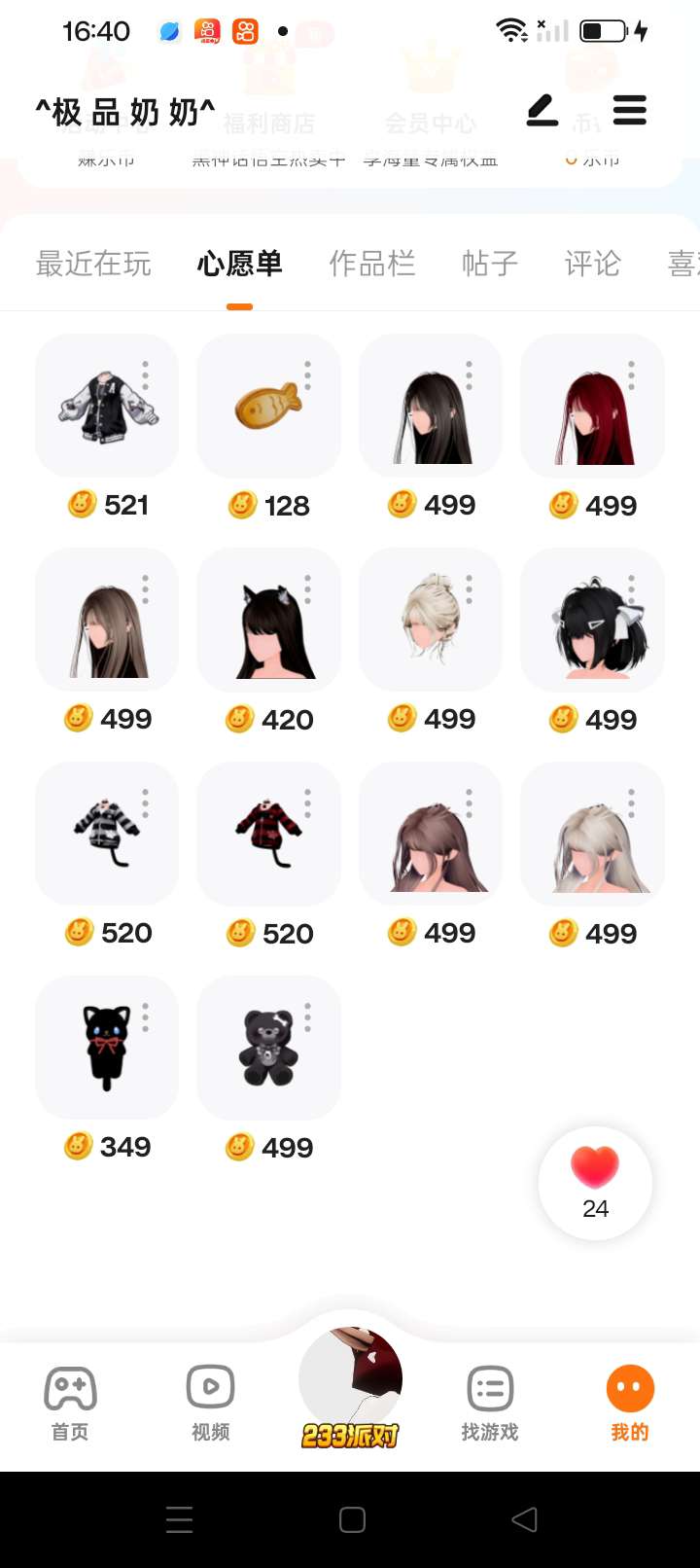Open the 找游戏 find games tab
Viewport: 700px width, 1568px height.
490,1403
